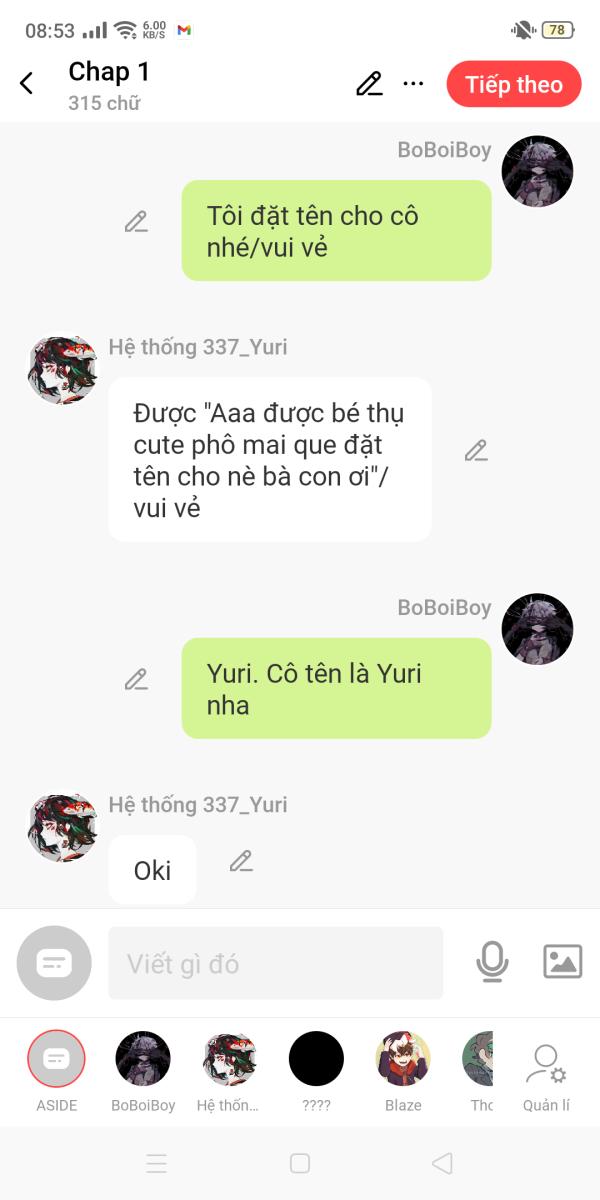Screen dimensions: 600x1200
Task: Go back from Chap 1
Action: pos(27,84)
